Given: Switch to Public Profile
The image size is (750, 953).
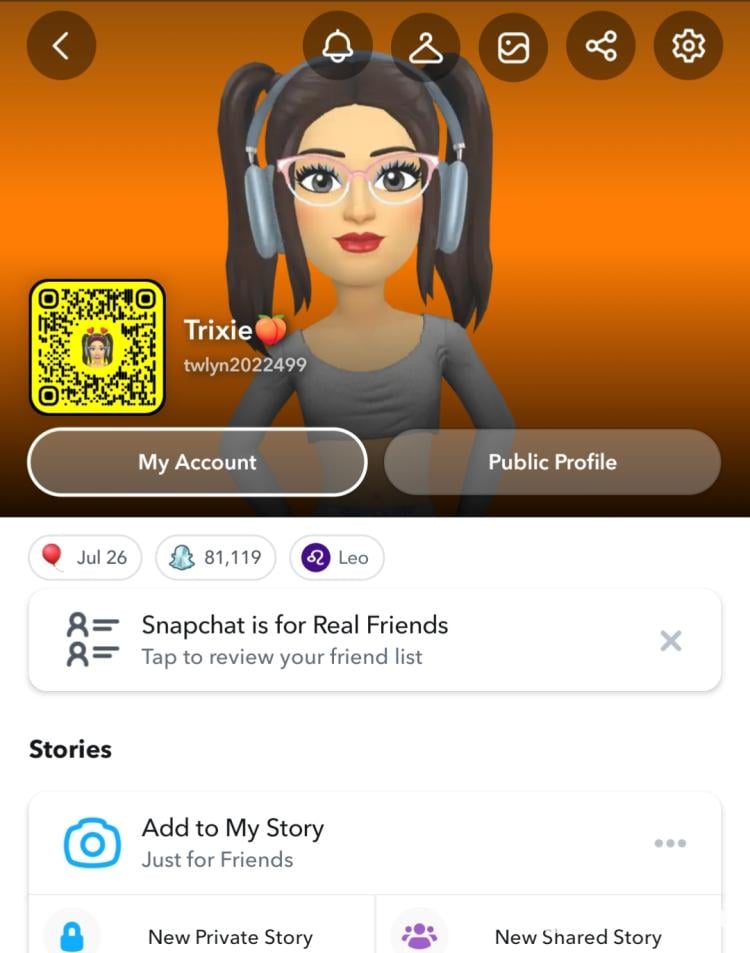Looking at the screenshot, I should pos(552,462).
